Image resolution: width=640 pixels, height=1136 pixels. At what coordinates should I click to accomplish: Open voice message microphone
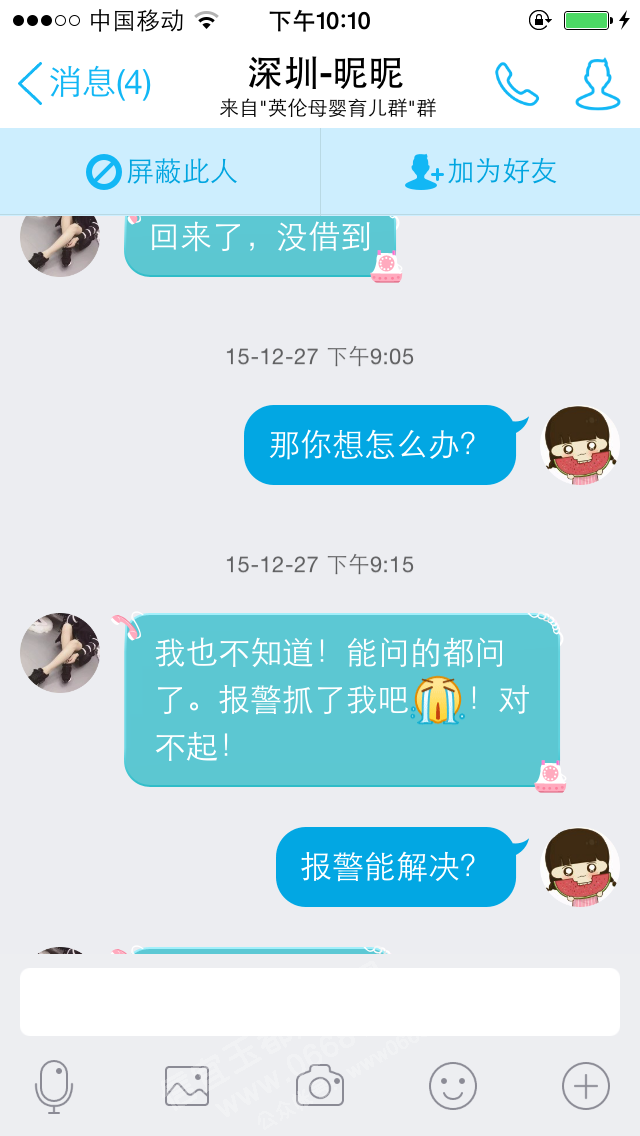pyautogui.click(x=54, y=1087)
